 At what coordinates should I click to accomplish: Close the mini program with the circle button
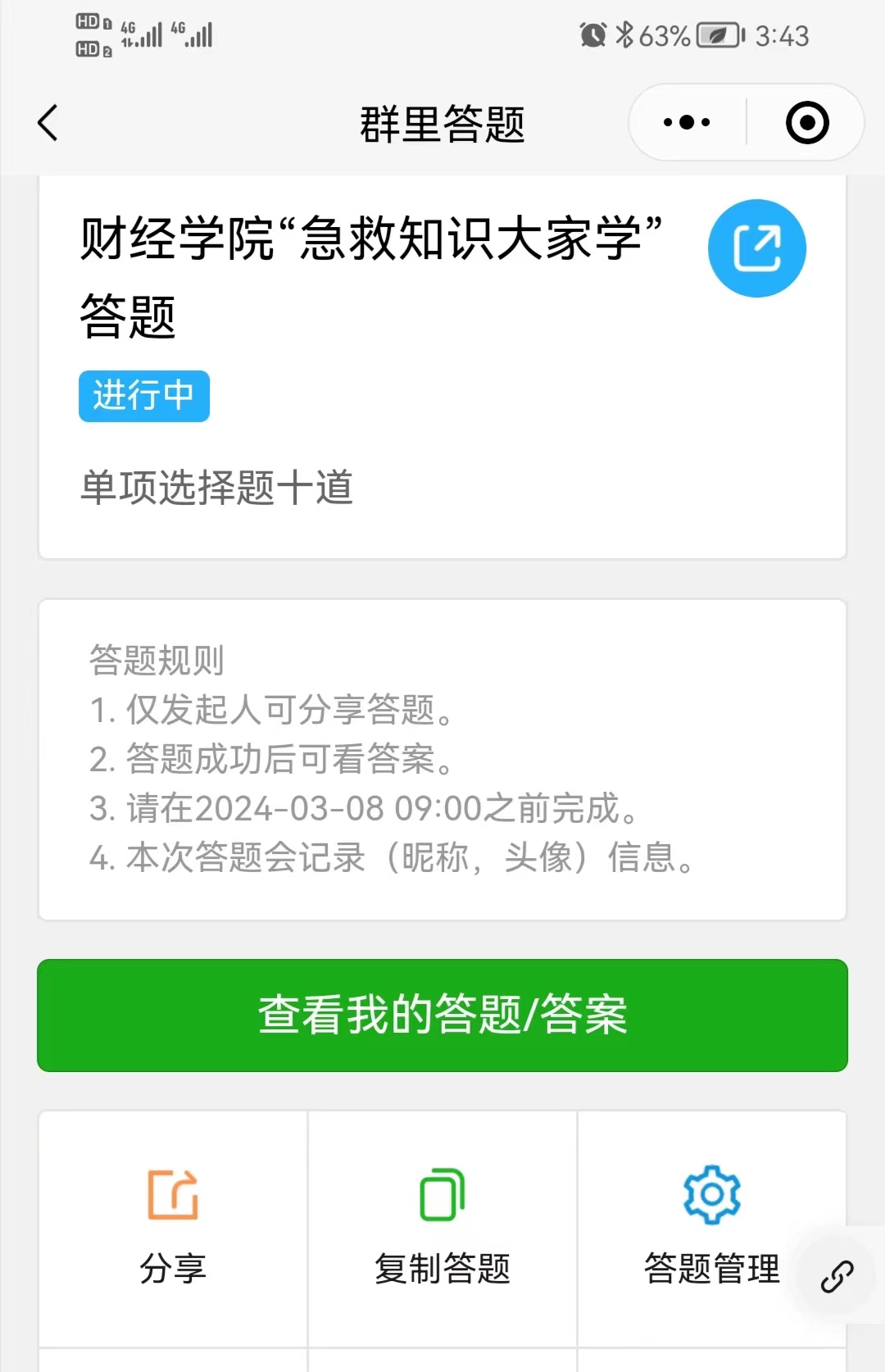tap(807, 123)
